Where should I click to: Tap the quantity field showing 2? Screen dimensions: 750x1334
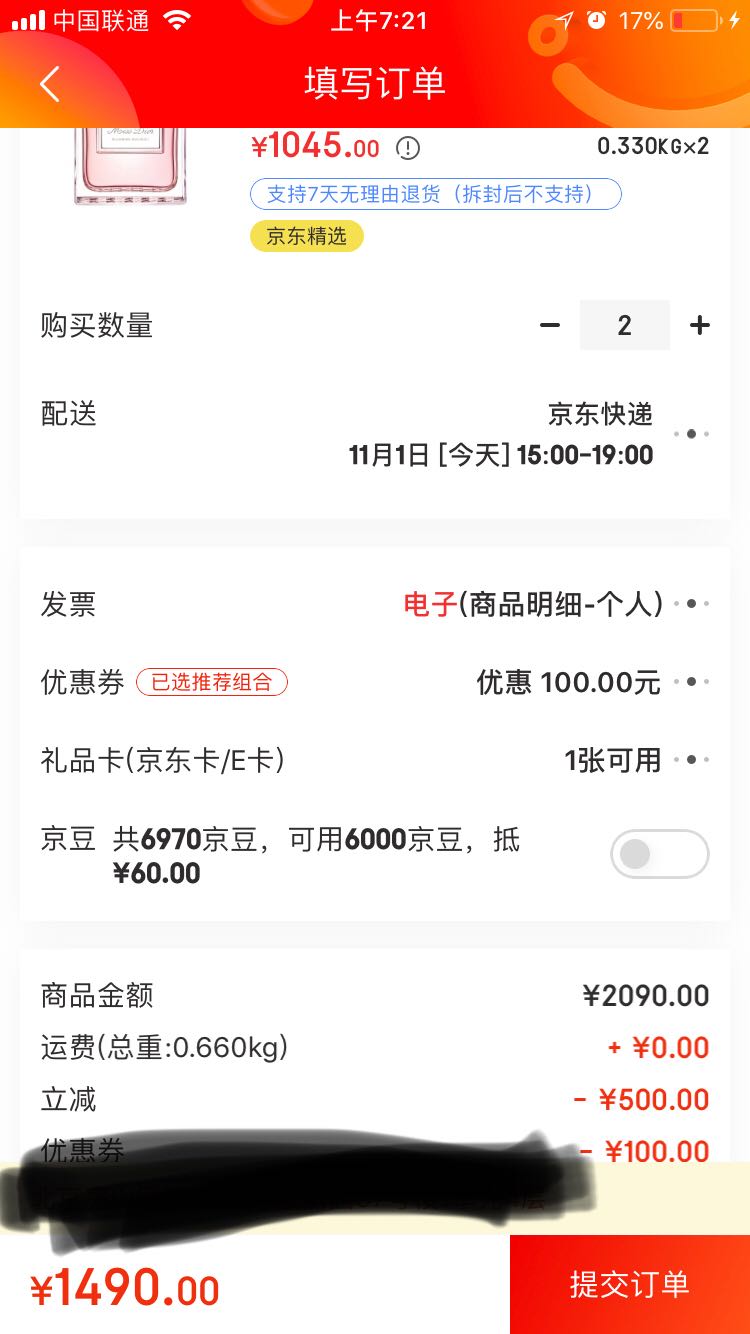(625, 325)
